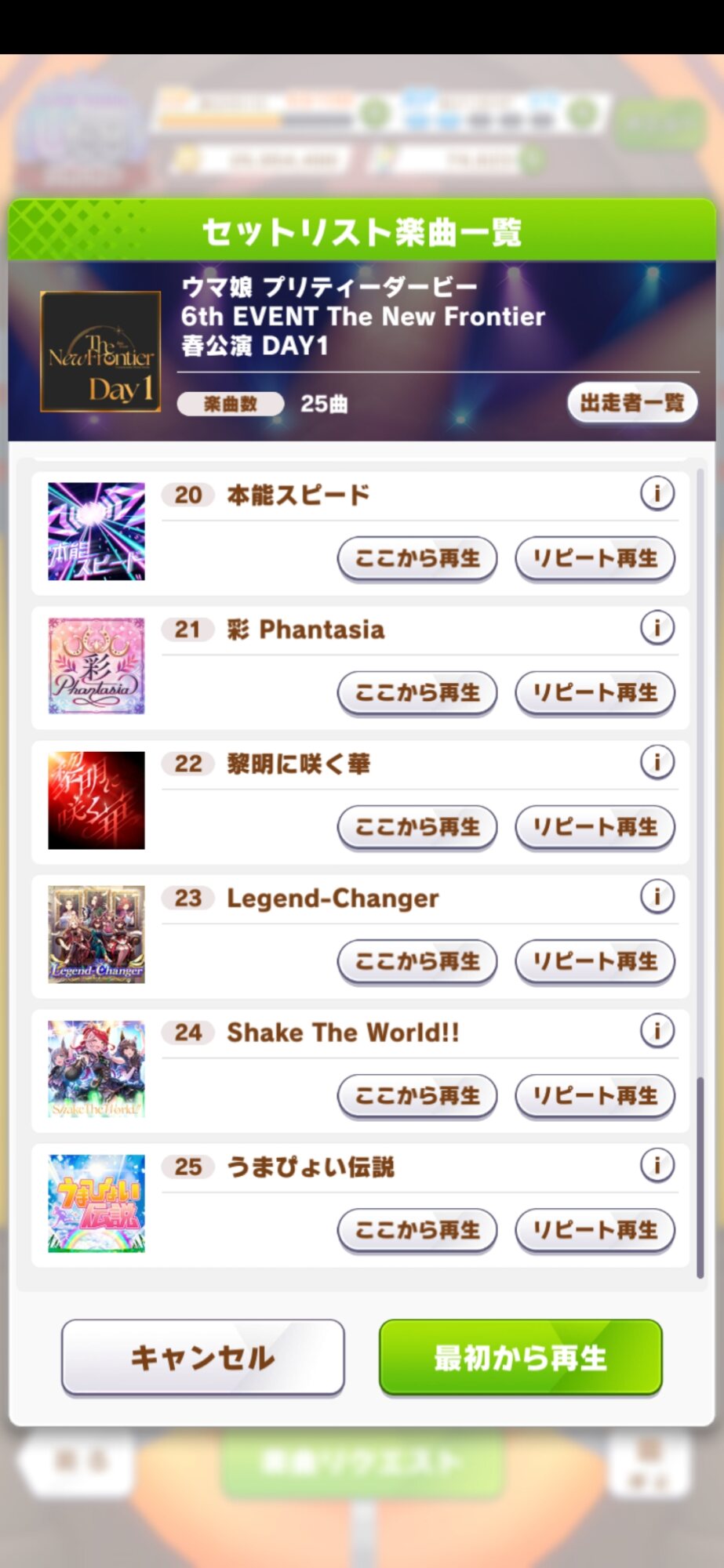Image resolution: width=724 pixels, height=1568 pixels.
Task: Play from 彩 Phantasia with ここから再生
Action: pos(417,692)
